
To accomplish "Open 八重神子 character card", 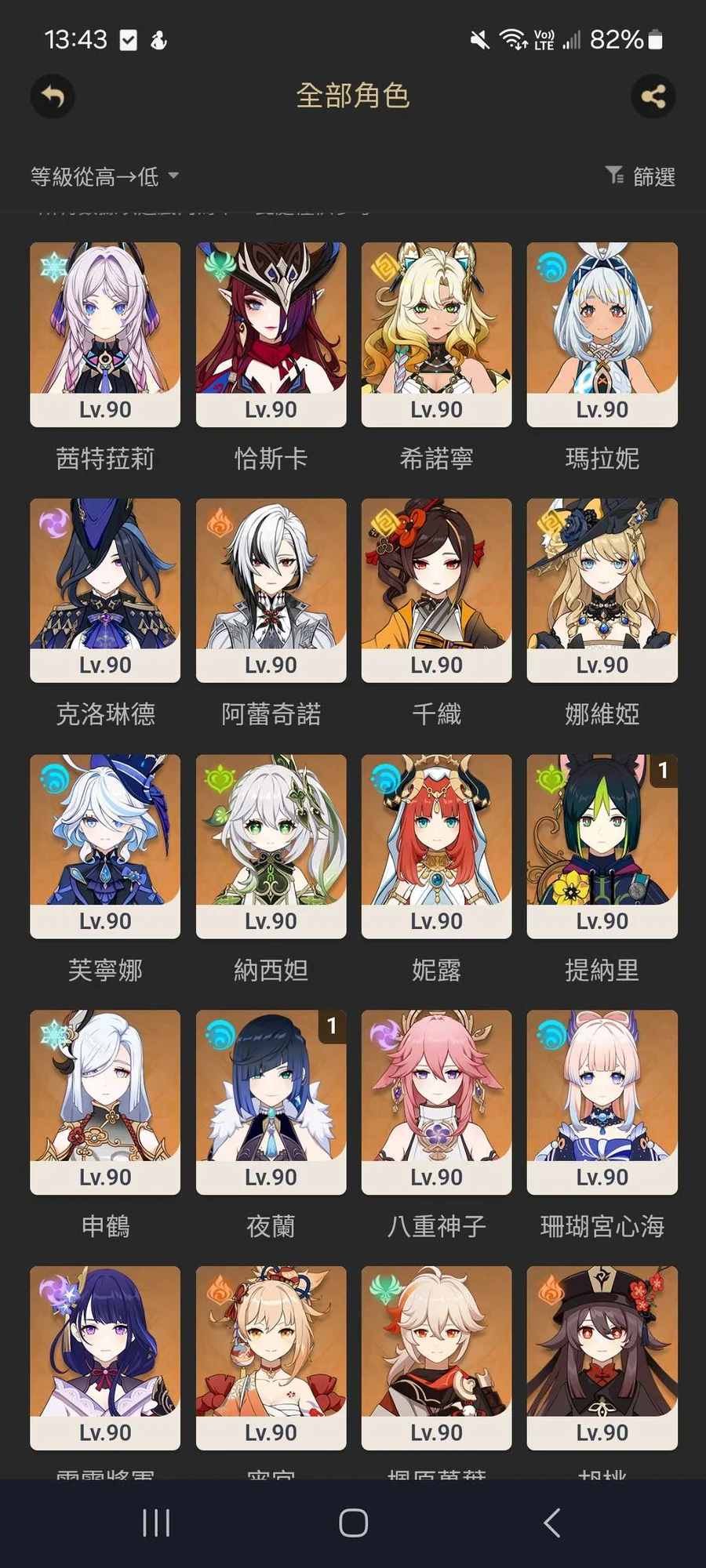I will coord(436,1102).
